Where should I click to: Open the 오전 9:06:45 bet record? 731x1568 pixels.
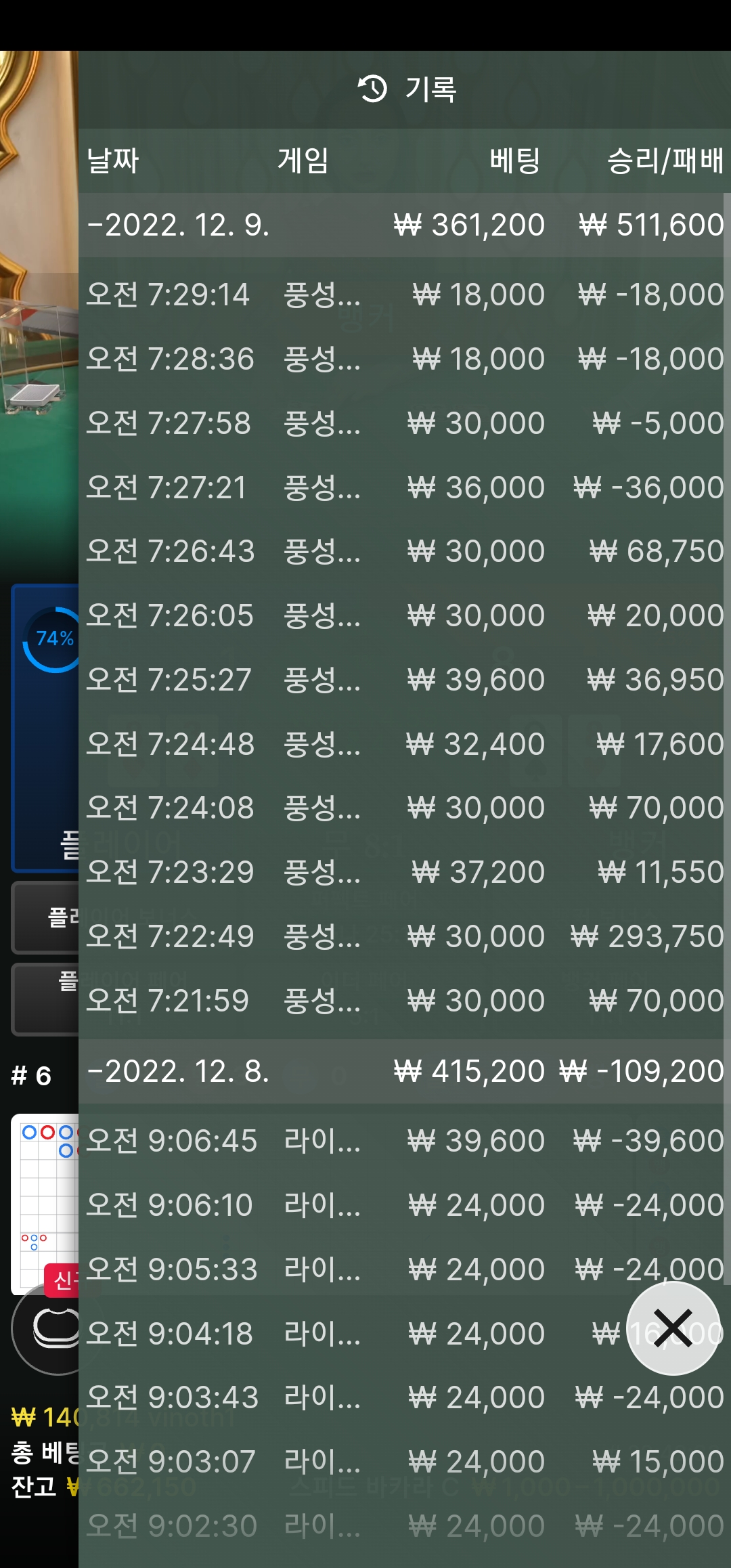coord(404,1141)
